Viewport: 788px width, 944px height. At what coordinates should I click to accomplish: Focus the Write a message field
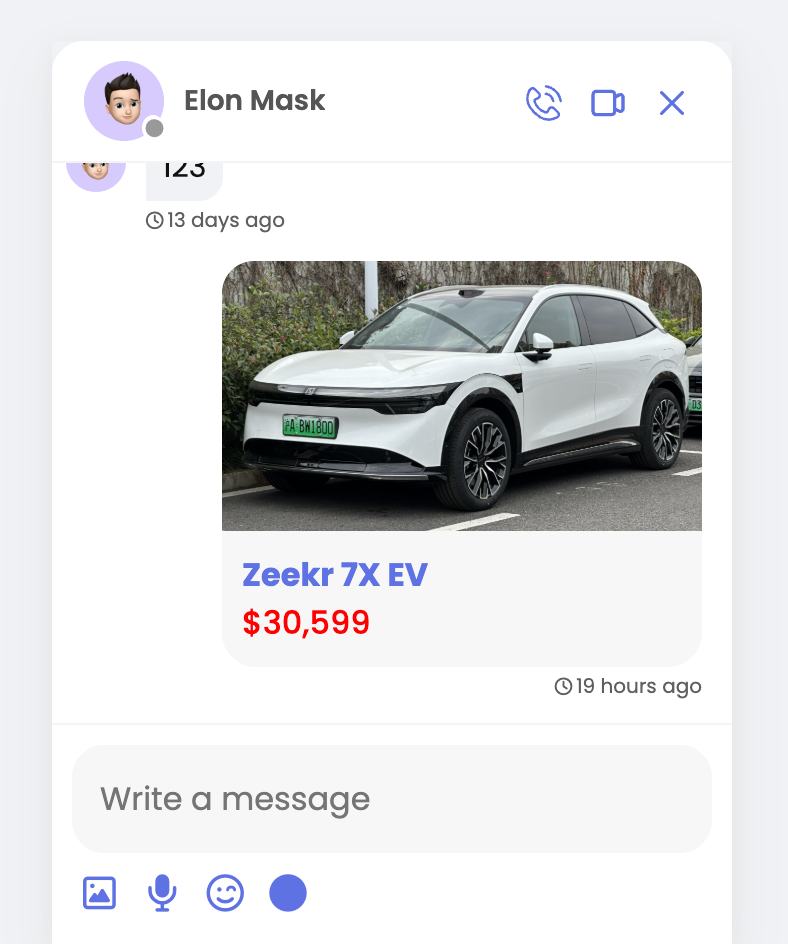tap(391, 799)
